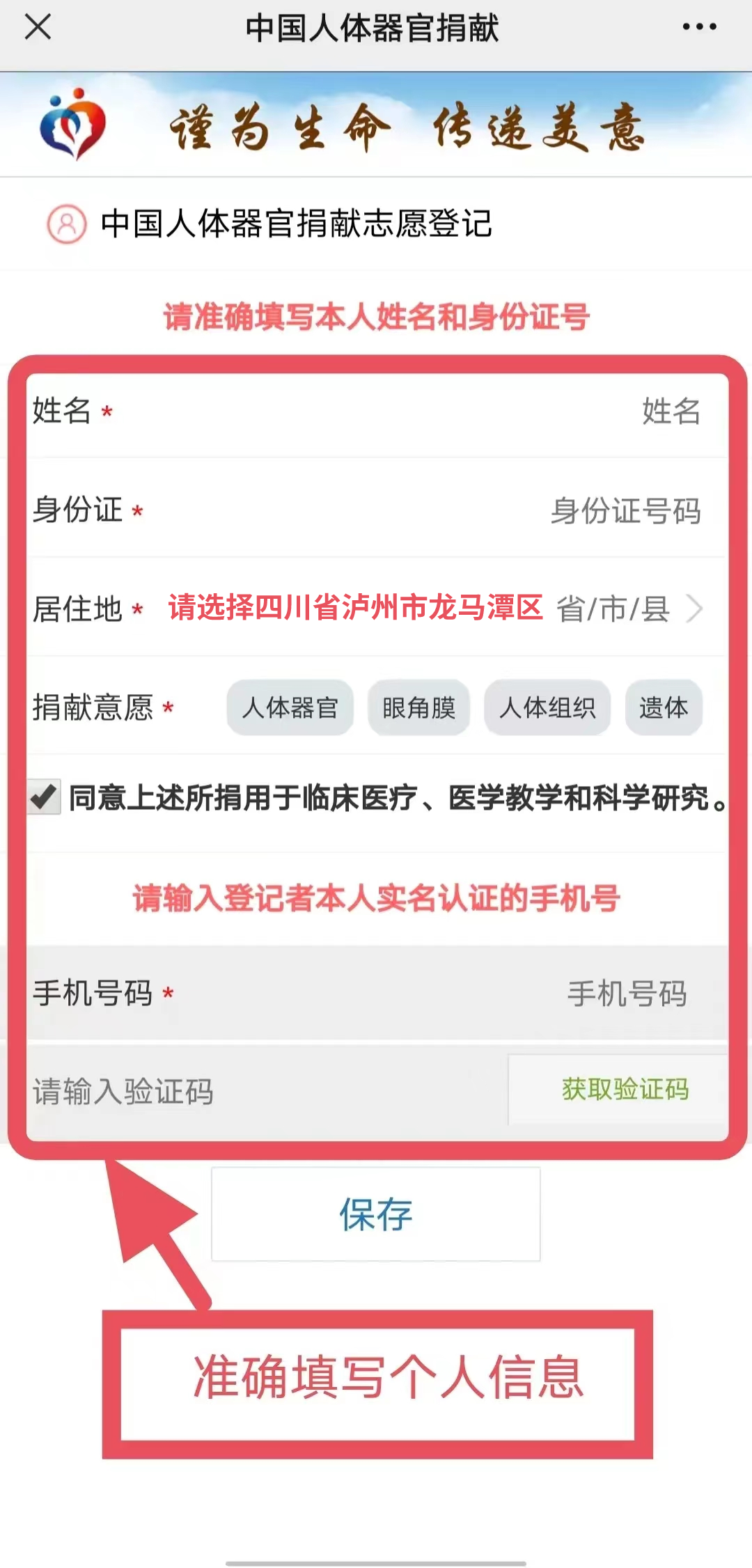
Task: Request a code via 获取验证码
Action: (x=625, y=1089)
